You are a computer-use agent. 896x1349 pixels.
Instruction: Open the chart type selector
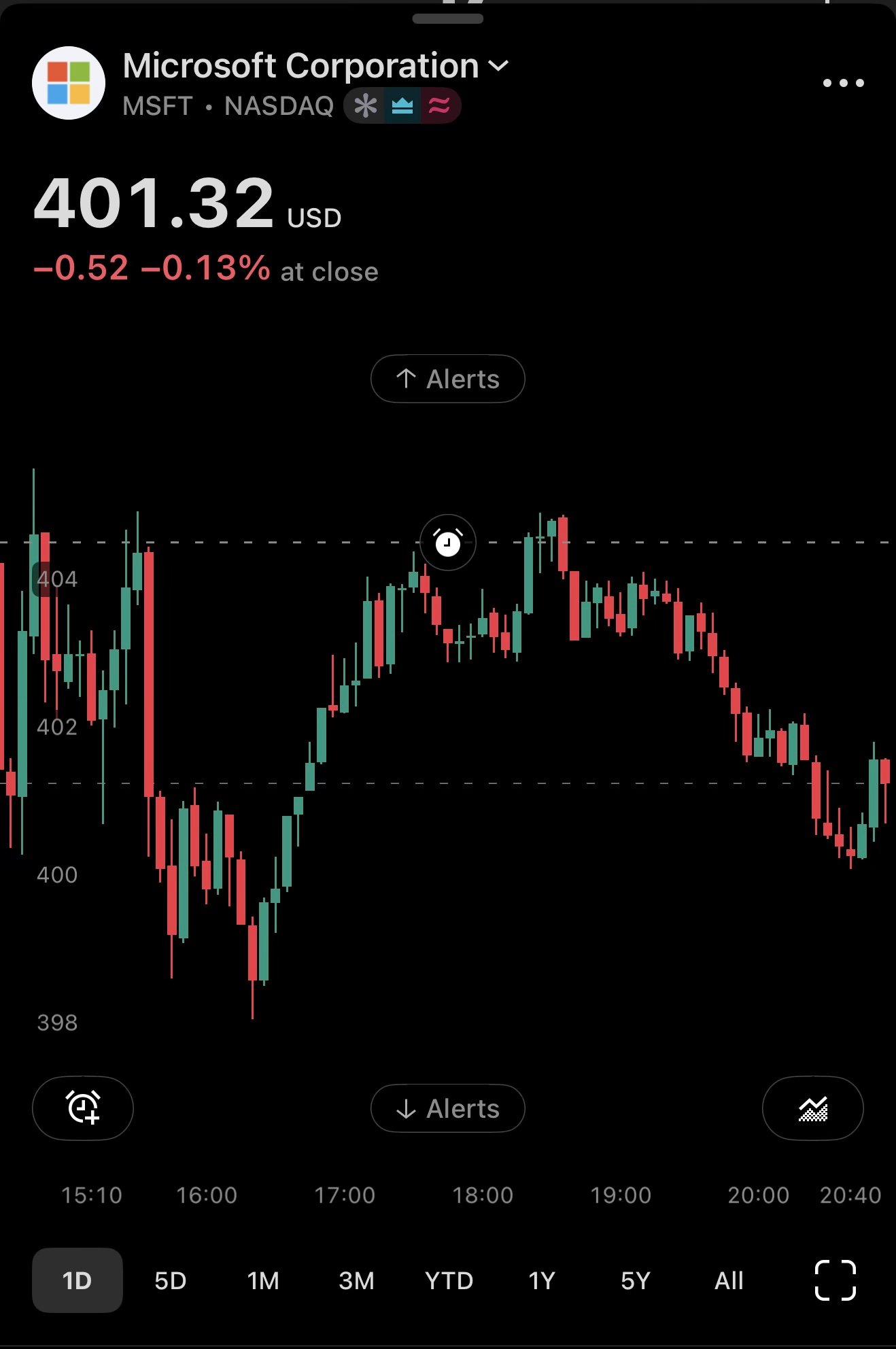(x=812, y=1108)
